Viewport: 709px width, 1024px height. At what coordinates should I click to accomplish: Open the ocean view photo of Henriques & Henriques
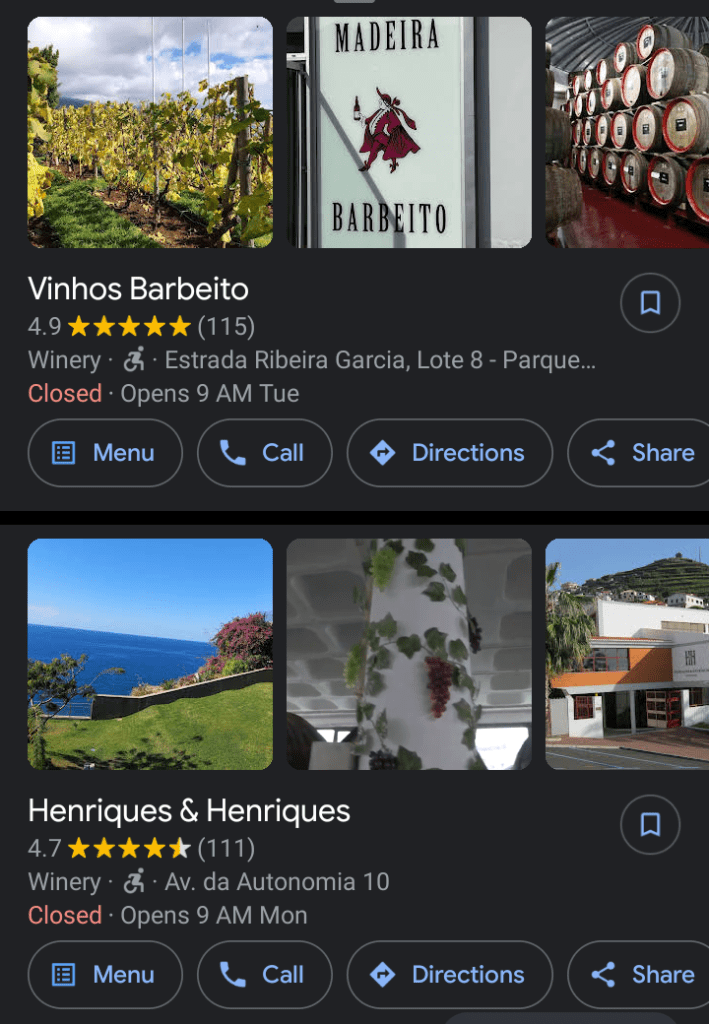coord(150,654)
